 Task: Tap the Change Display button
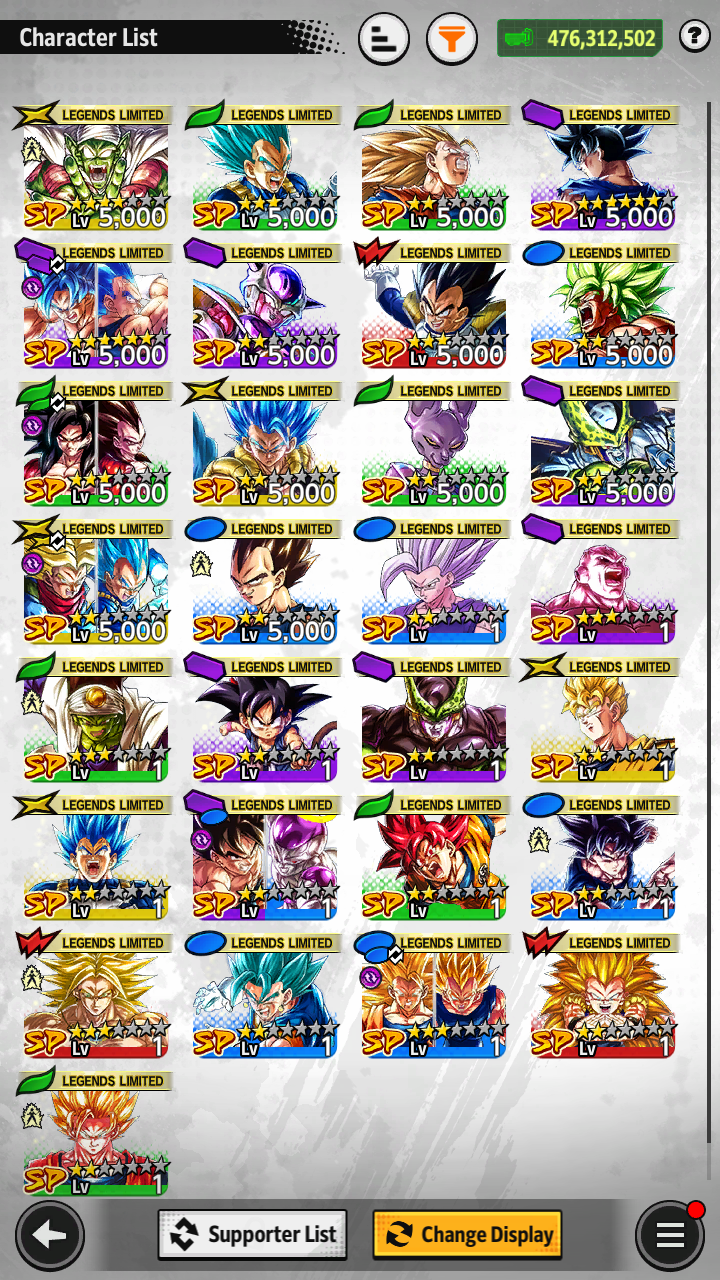click(x=467, y=1234)
